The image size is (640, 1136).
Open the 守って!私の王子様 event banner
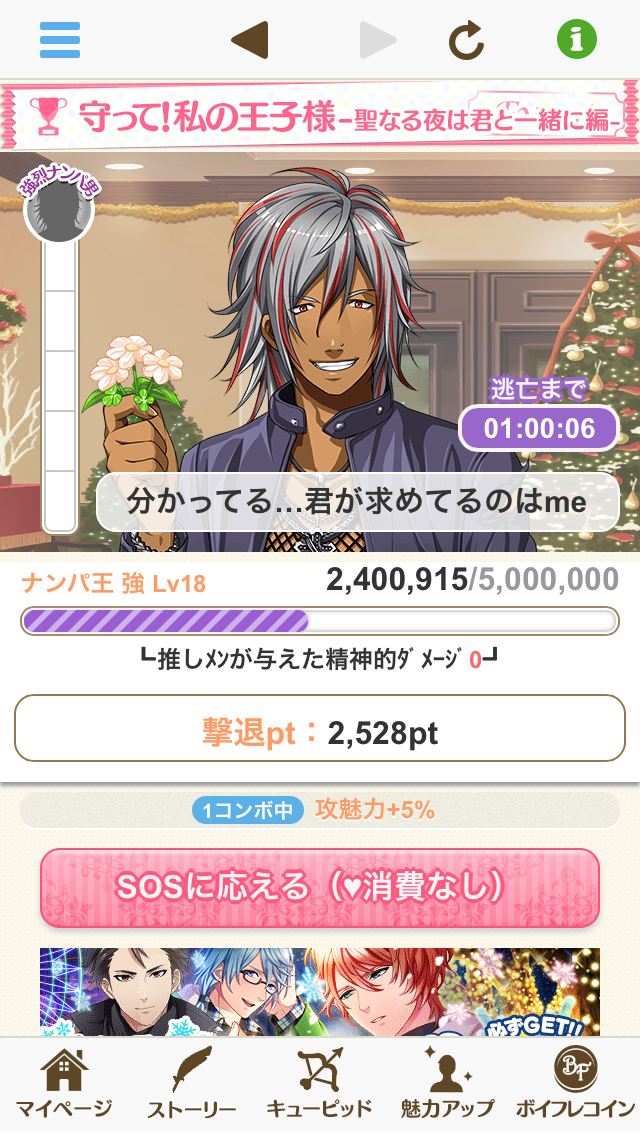pyautogui.click(x=320, y=116)
